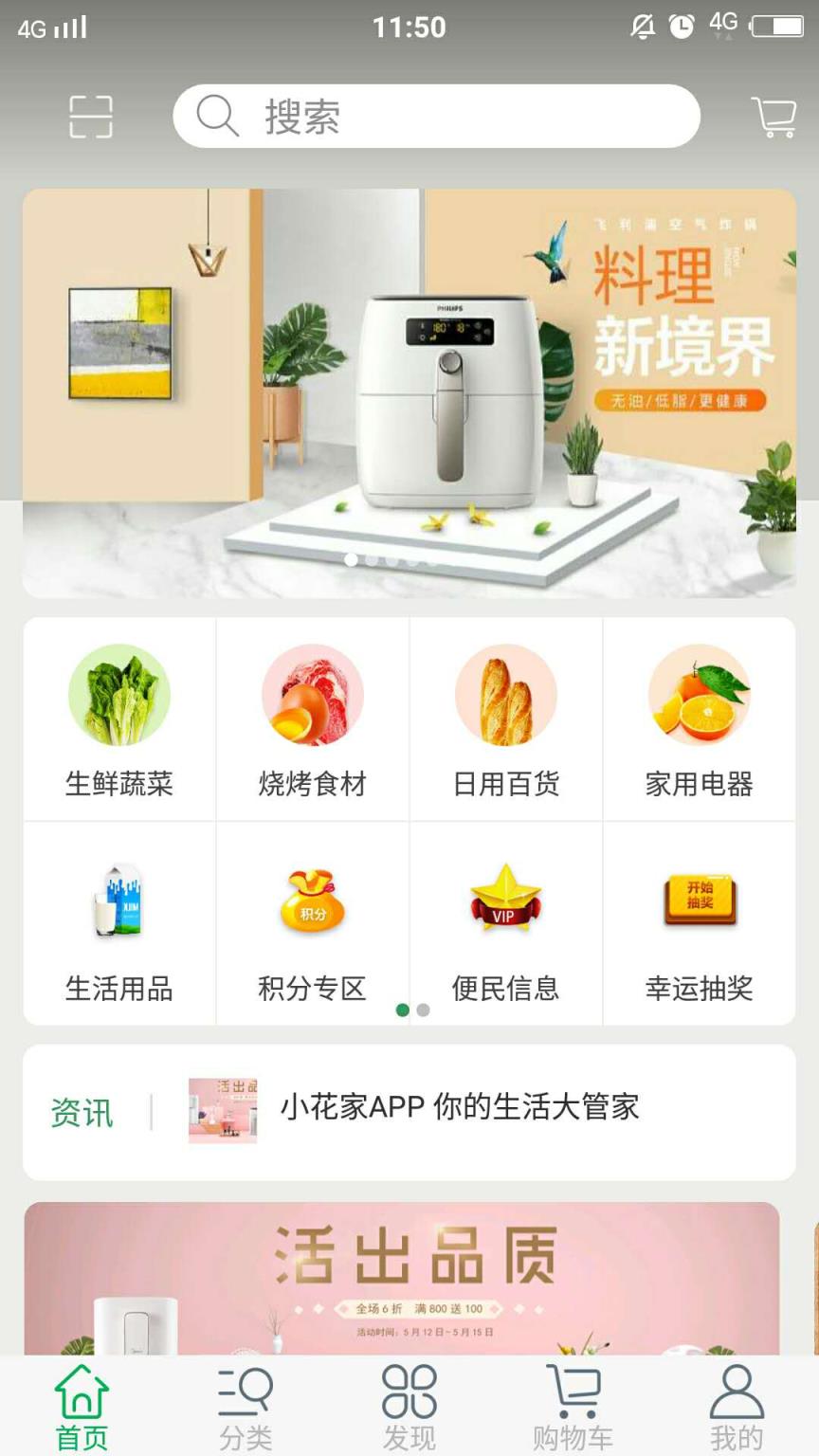Screen dimensions: 819x1456
Task: Switch to the 分类 tab
Action: [x=245, y=1403]
